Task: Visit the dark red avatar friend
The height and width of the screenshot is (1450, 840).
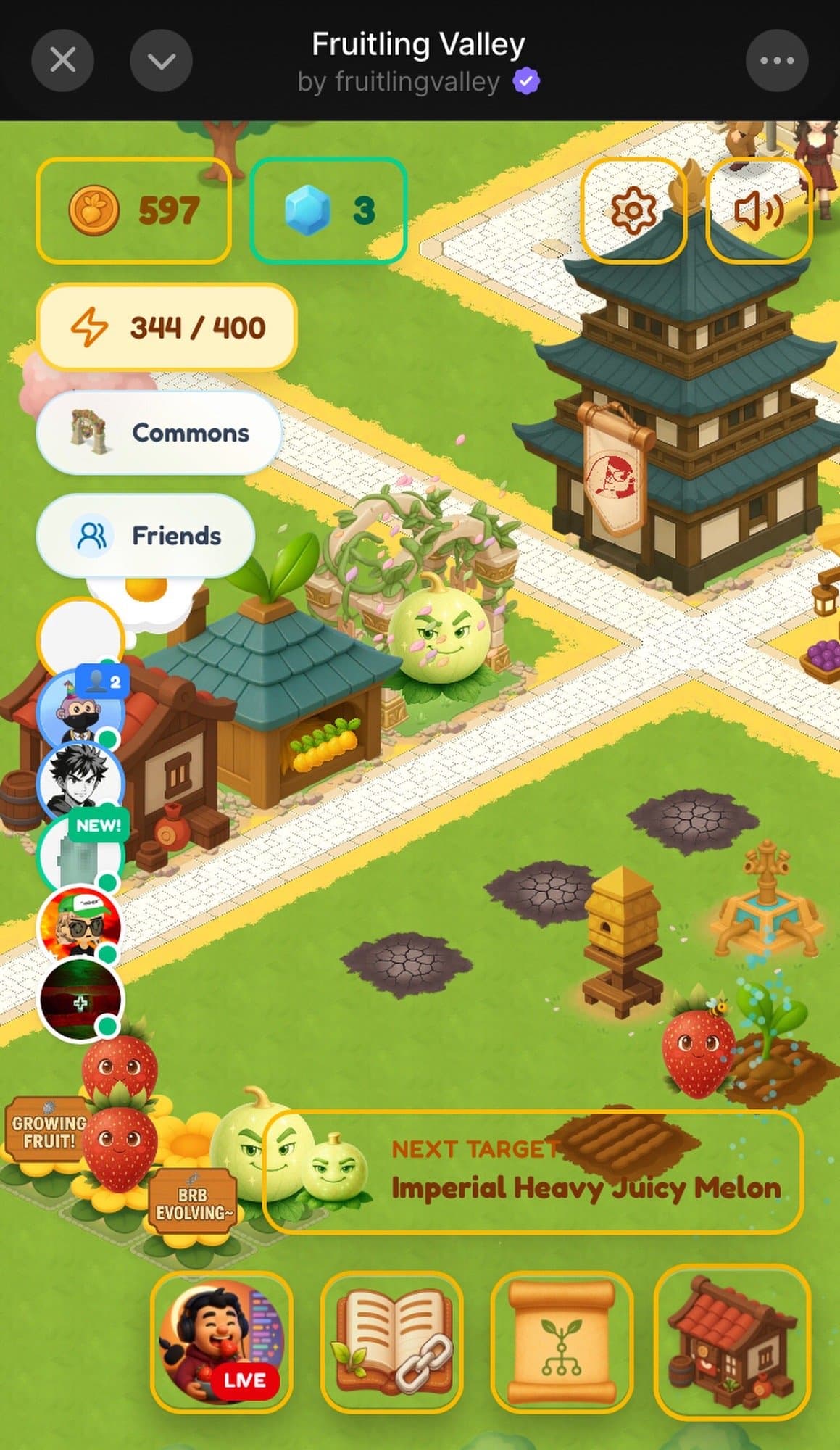Action: pyautogui.click(x=80, y=998)
